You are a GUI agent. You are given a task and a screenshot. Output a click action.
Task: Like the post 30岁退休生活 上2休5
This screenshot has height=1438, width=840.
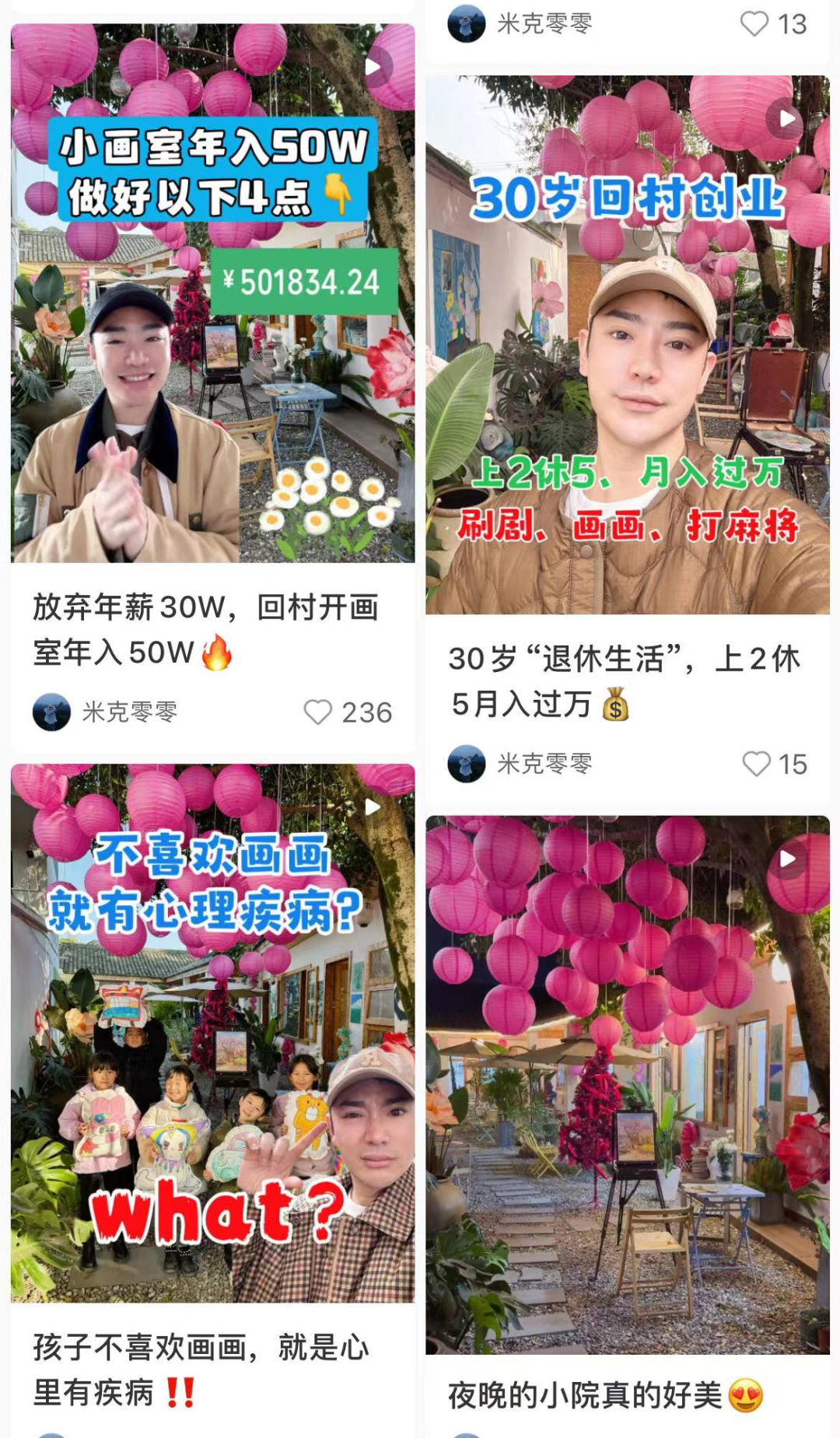coord(756,764)
